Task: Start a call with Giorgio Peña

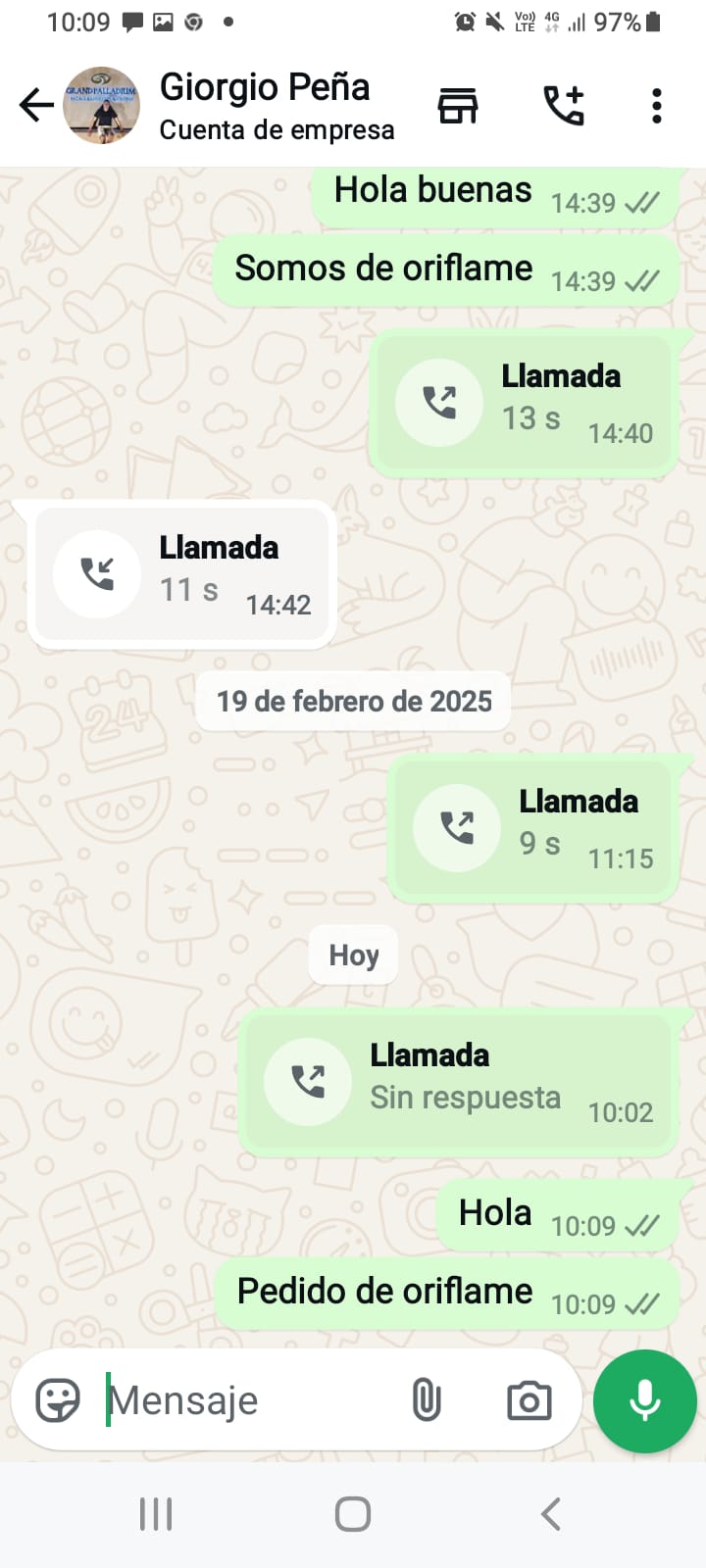Action: click(x=564, y=105)
